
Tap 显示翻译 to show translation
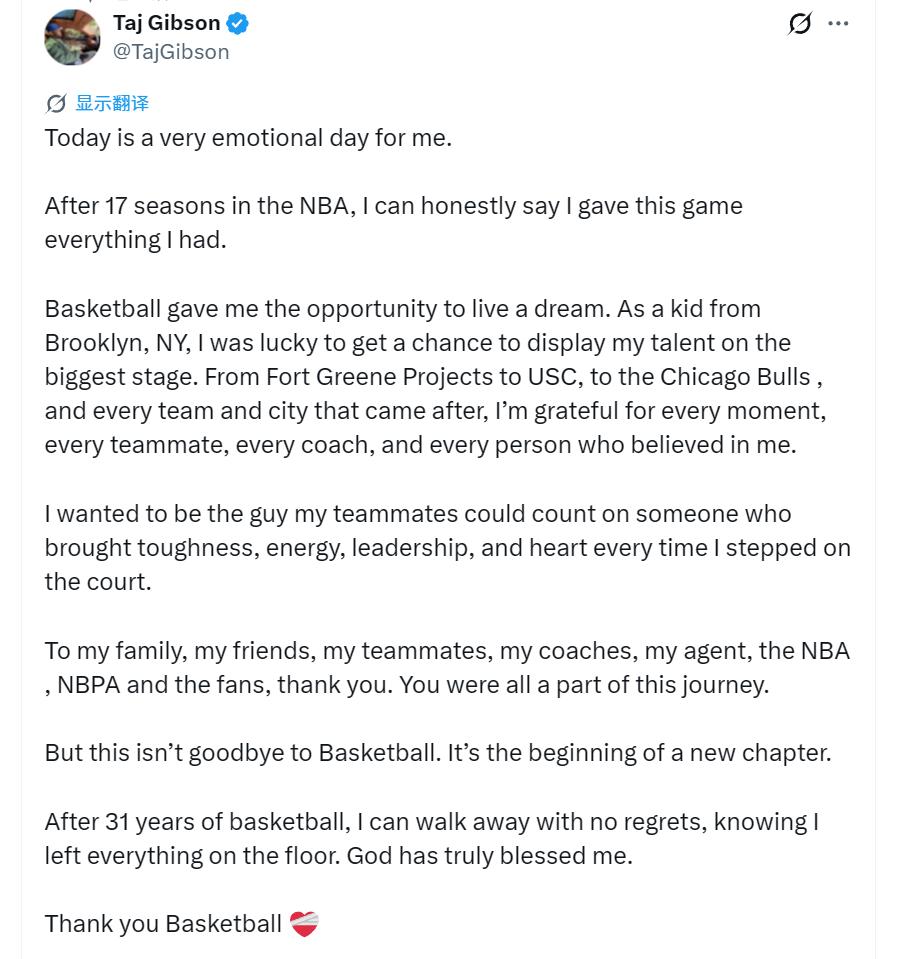112,103
